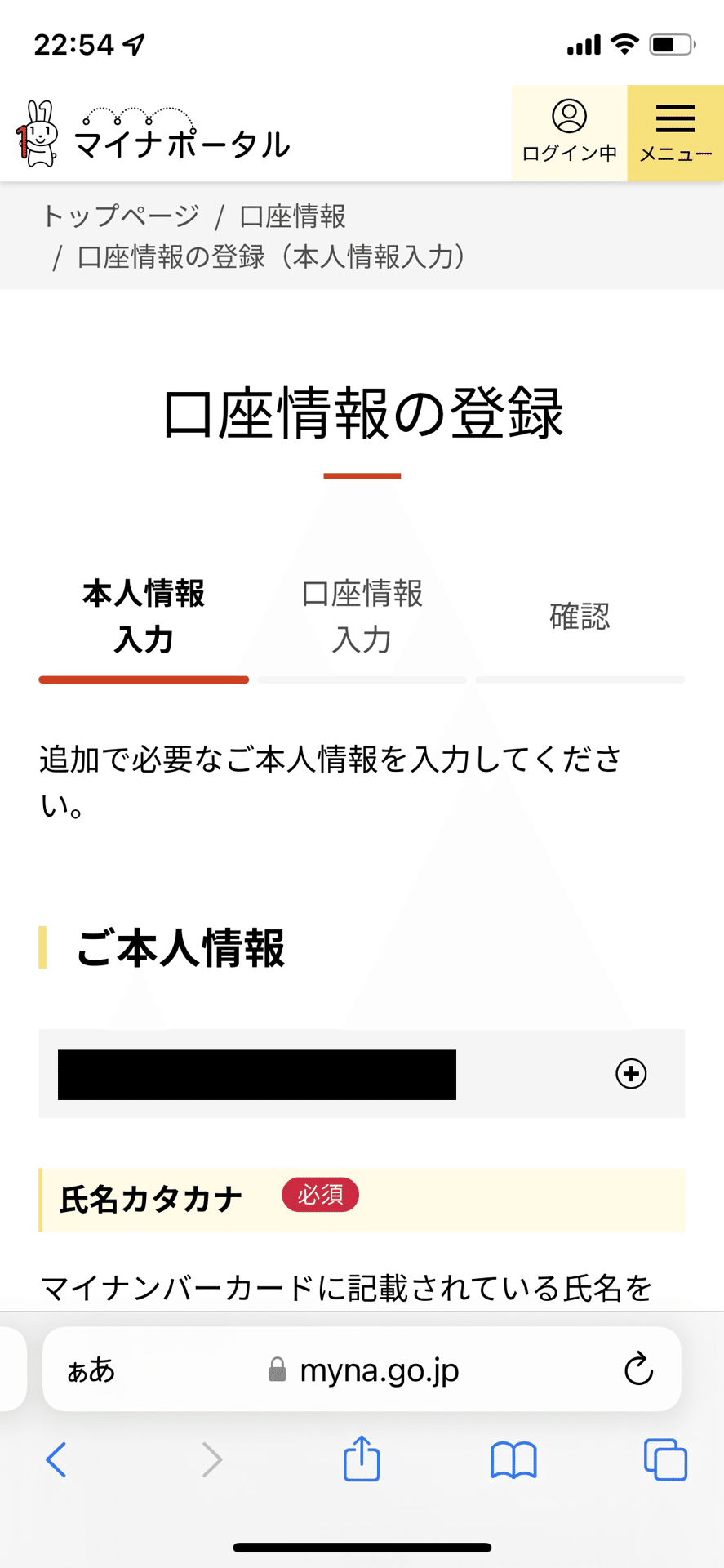Image resolution: width=724 pixels, height=1568 pixels.
Task: Tap the ログイン中 account button
Action: point(569,132)
